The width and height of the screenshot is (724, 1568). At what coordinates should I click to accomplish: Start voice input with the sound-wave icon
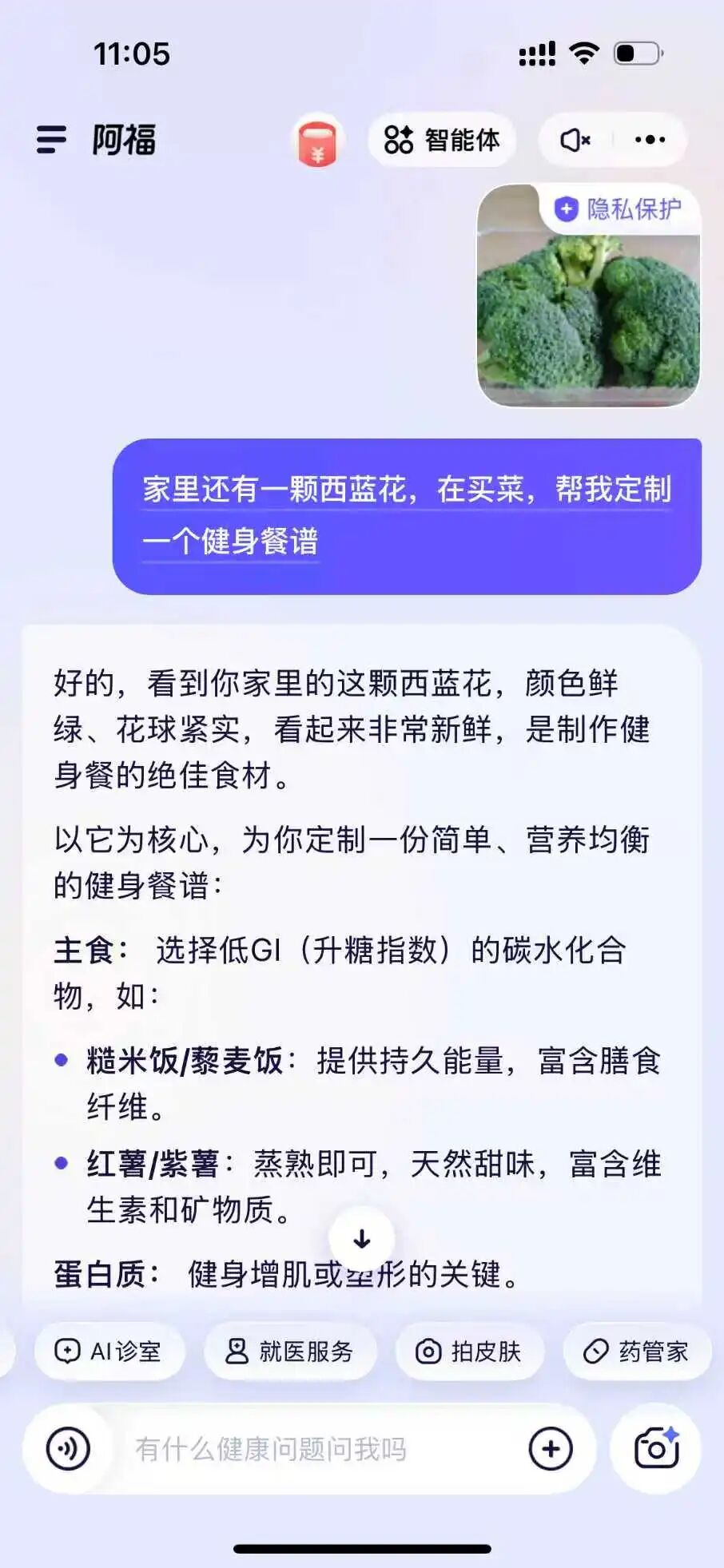pos(69,1448)
